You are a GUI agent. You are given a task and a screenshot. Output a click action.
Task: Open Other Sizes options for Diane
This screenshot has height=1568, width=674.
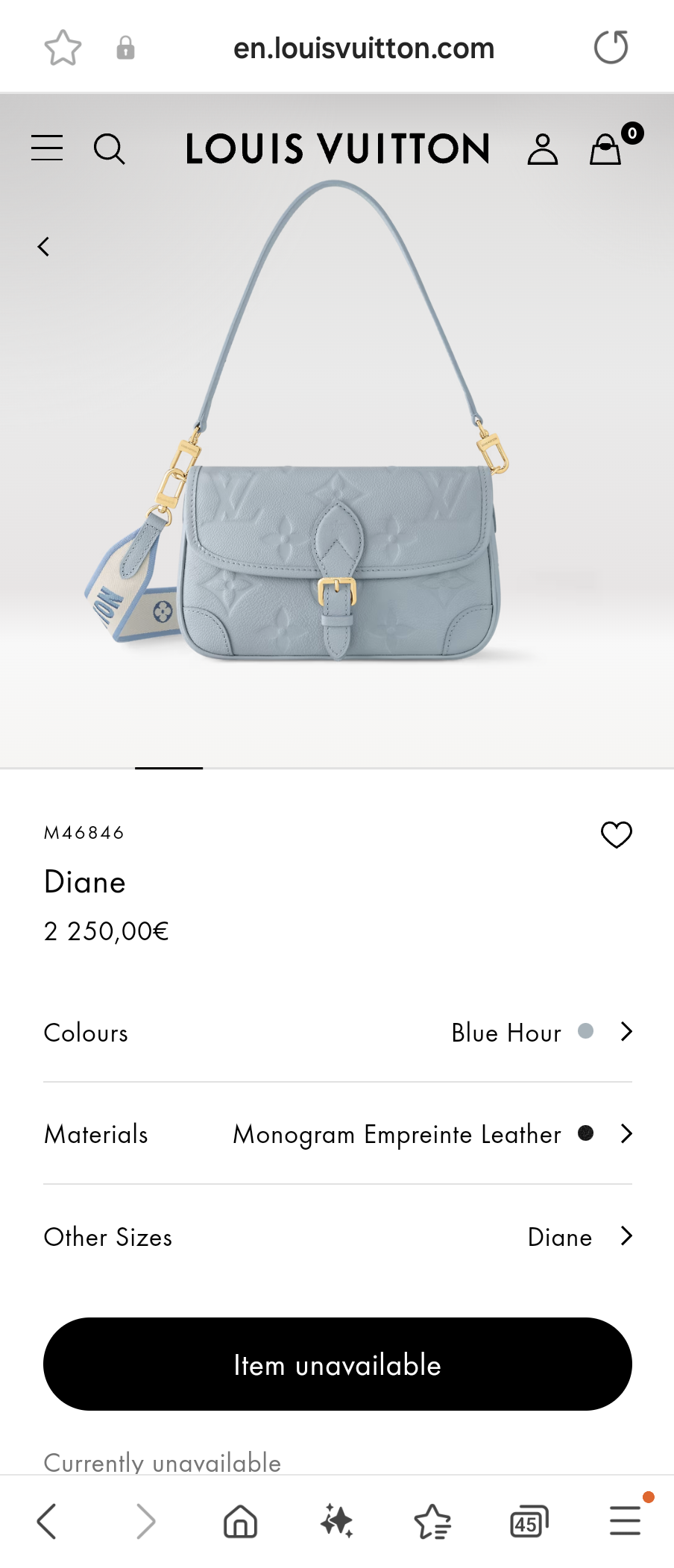tap(336, 1237)
